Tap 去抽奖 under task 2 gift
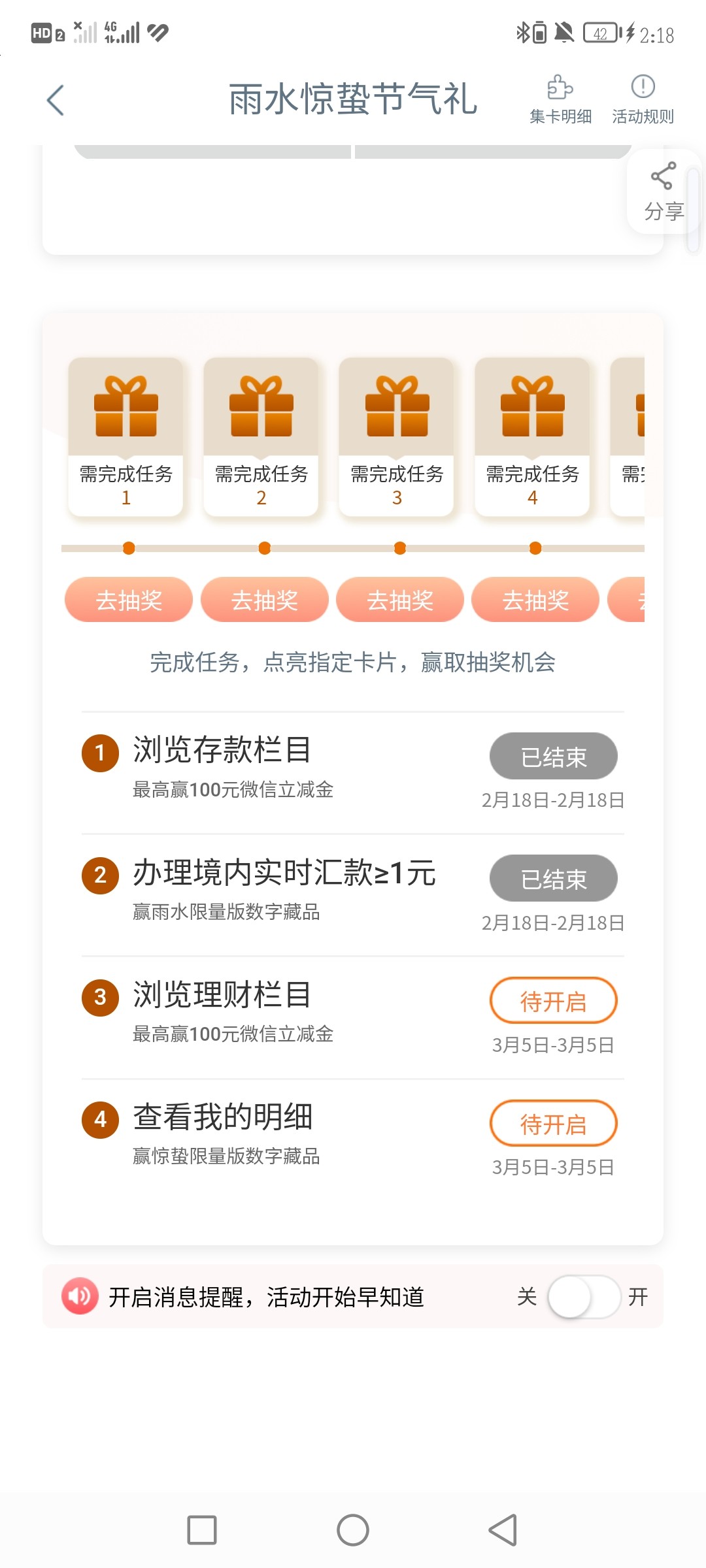 (x=265, y=600)
